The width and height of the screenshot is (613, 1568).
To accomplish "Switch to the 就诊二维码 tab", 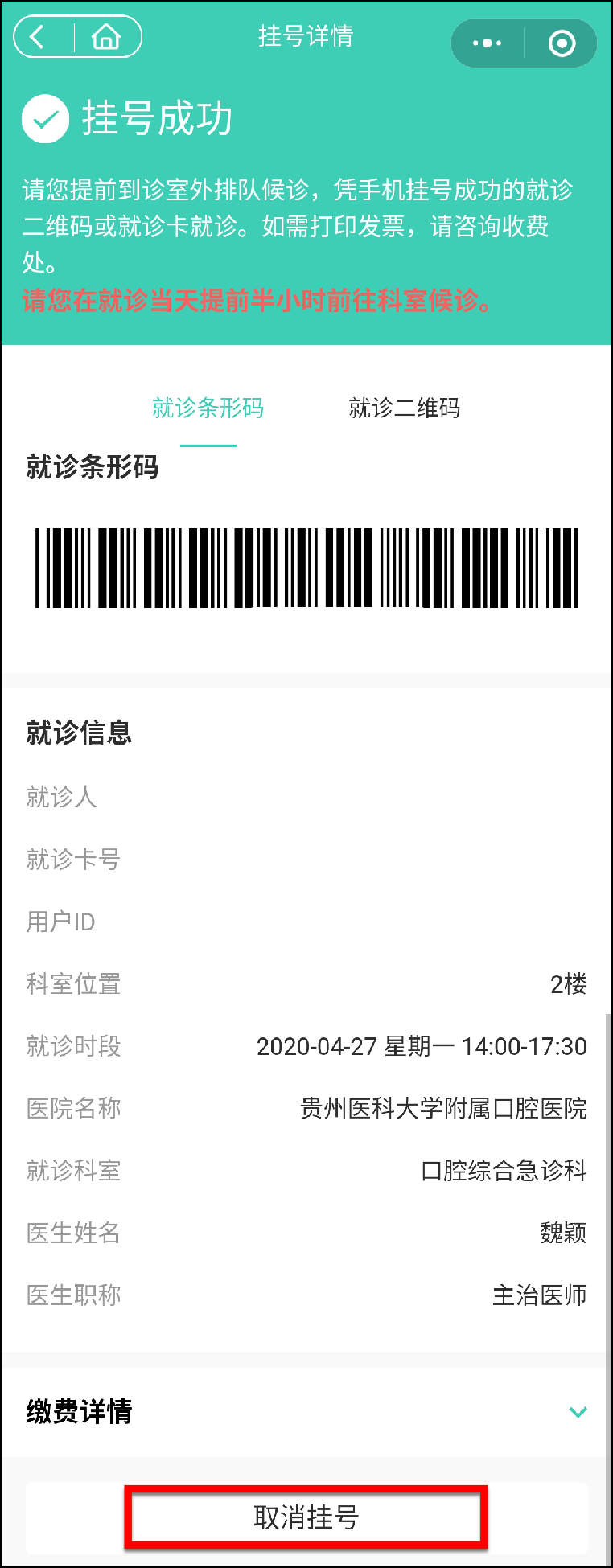I will 404,408.
